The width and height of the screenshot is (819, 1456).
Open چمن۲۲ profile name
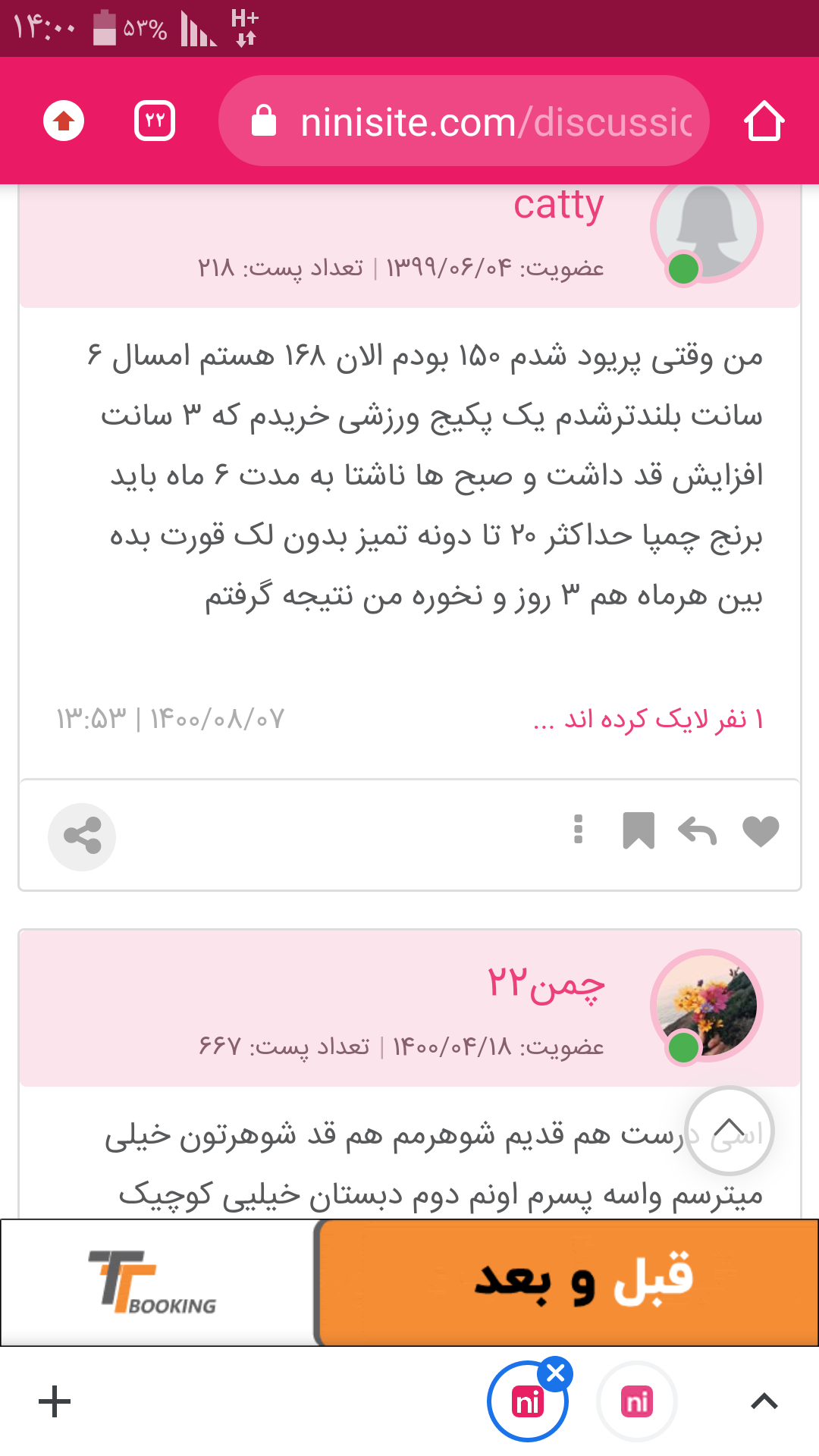pyautogui.click(x=546, y=984)
